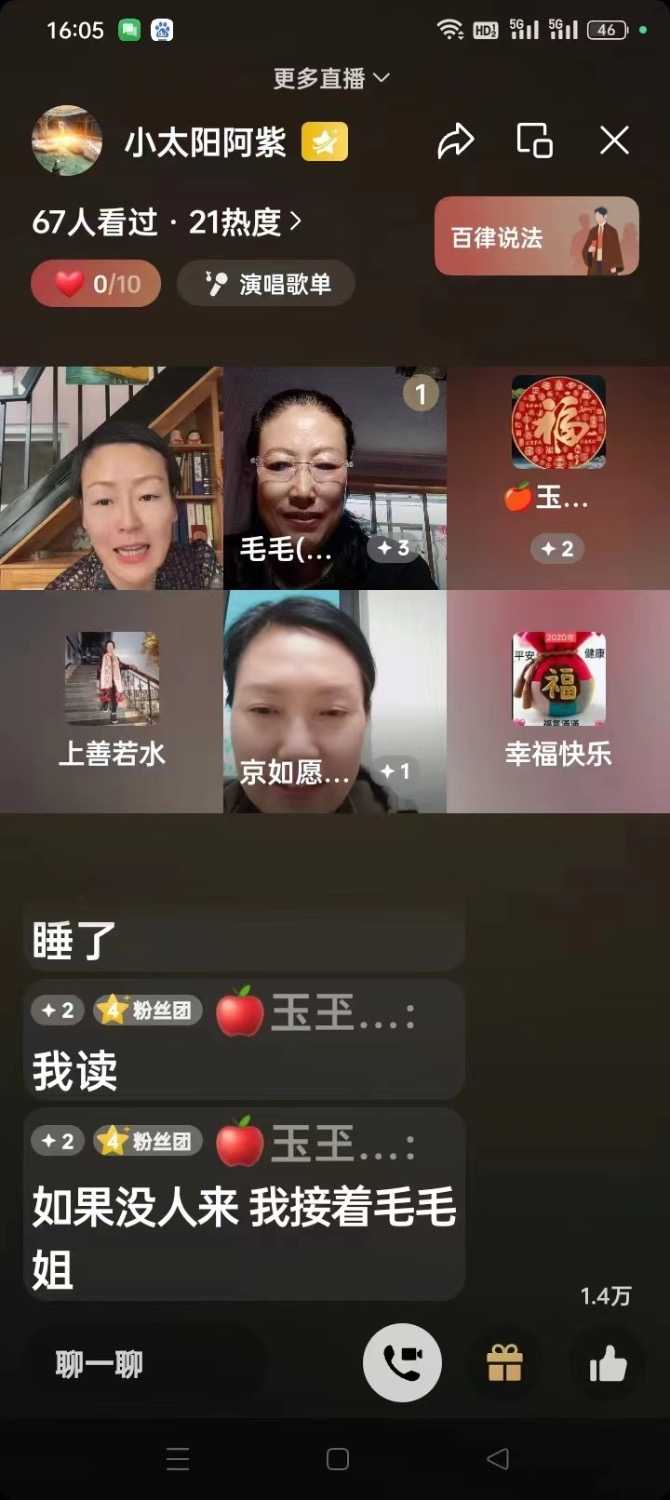670x1500 pixels.
Task: Open the gift panel
Action: pos(505,1363)
